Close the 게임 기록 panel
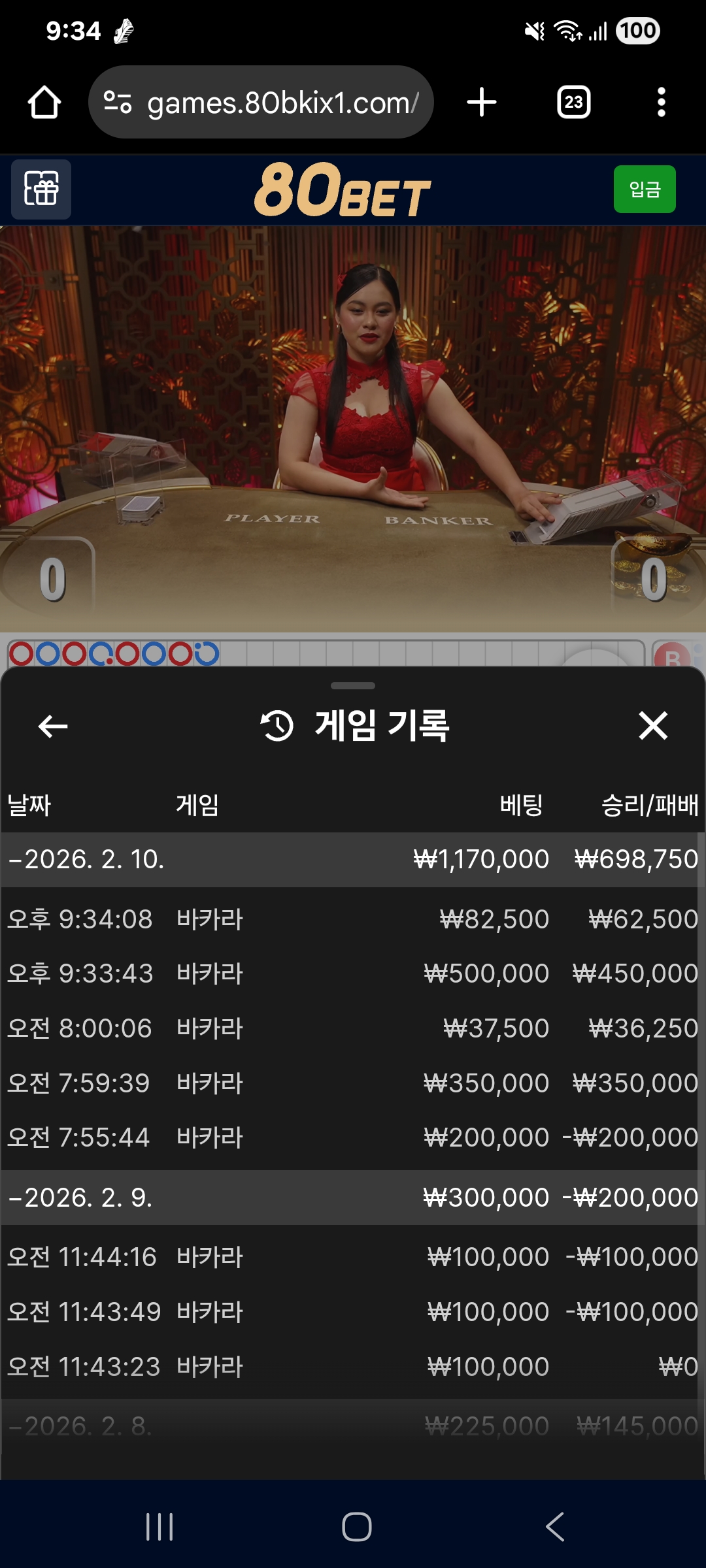The image size is (706, 1568). coord(652,726)
